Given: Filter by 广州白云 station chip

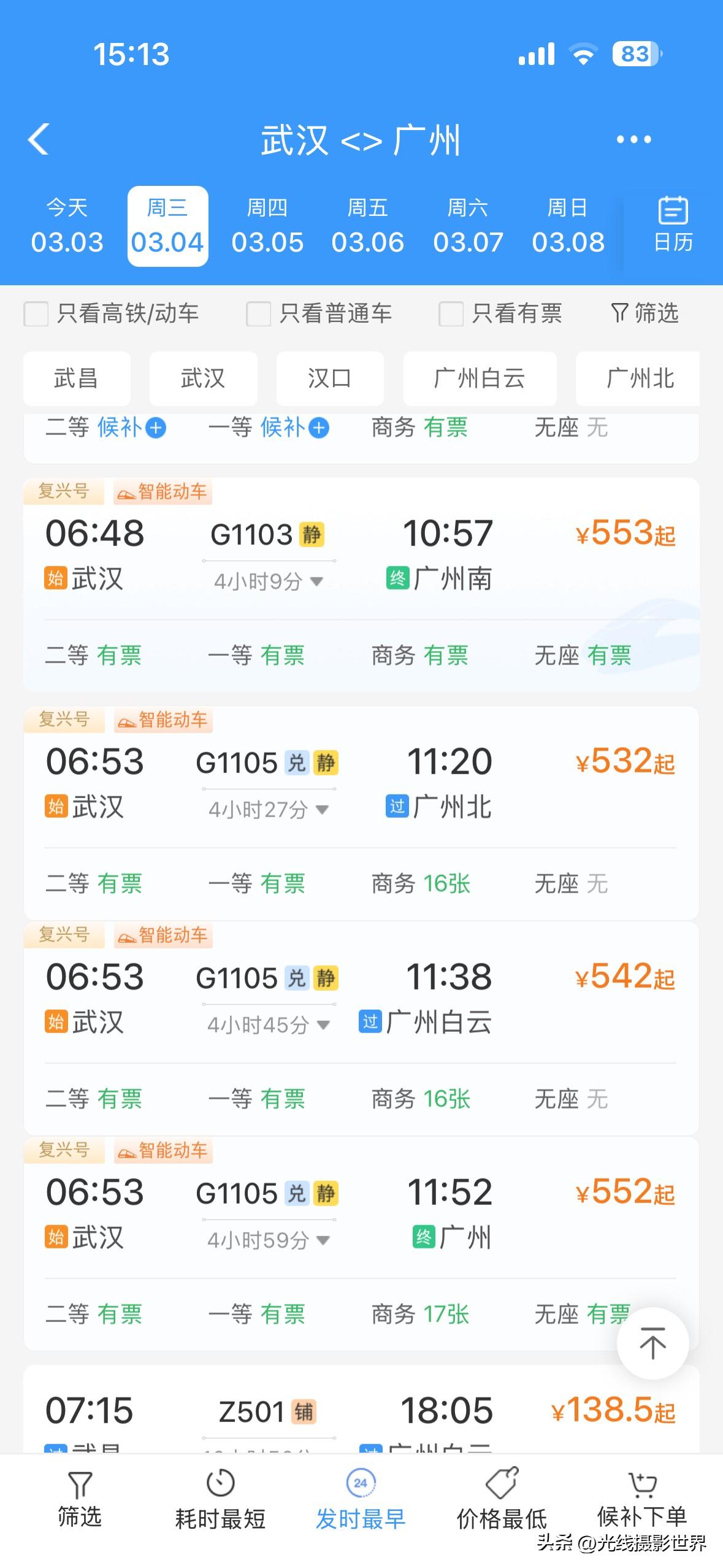Looking at the screenshot, I should [x=480, y=379].
